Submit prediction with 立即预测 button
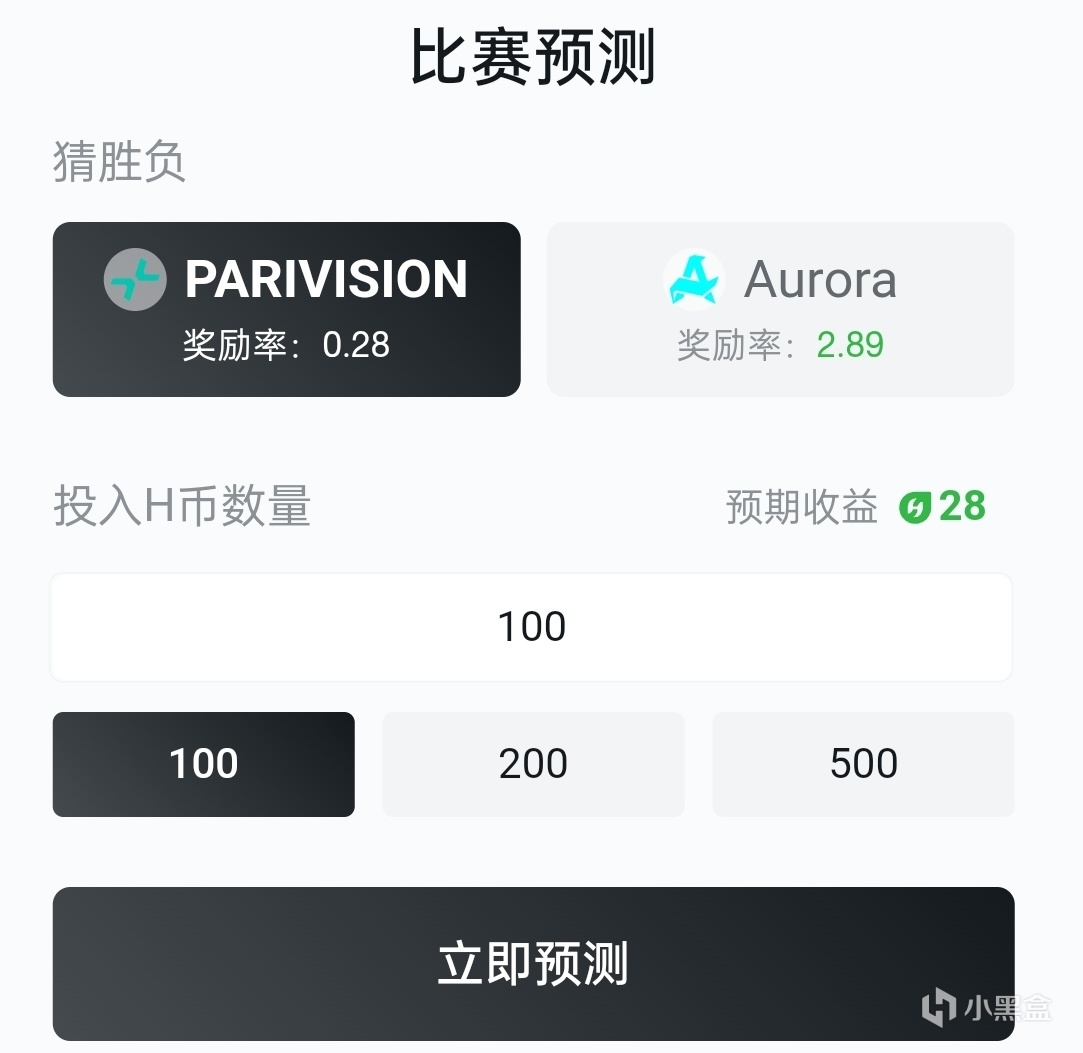The height and width of the screenshot is (1053, 1083). (x=533, y=963)
